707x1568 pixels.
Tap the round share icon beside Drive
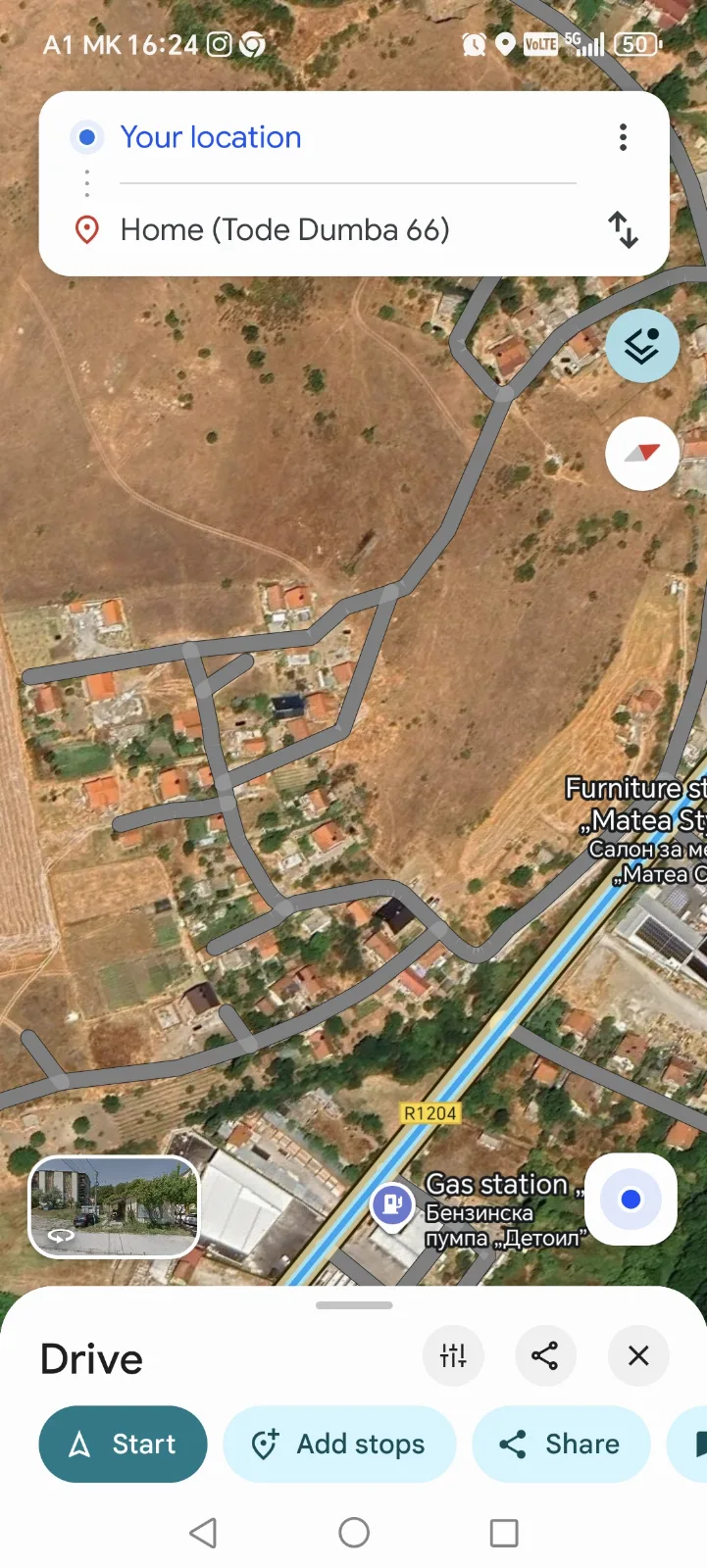tap(545, 1356)
